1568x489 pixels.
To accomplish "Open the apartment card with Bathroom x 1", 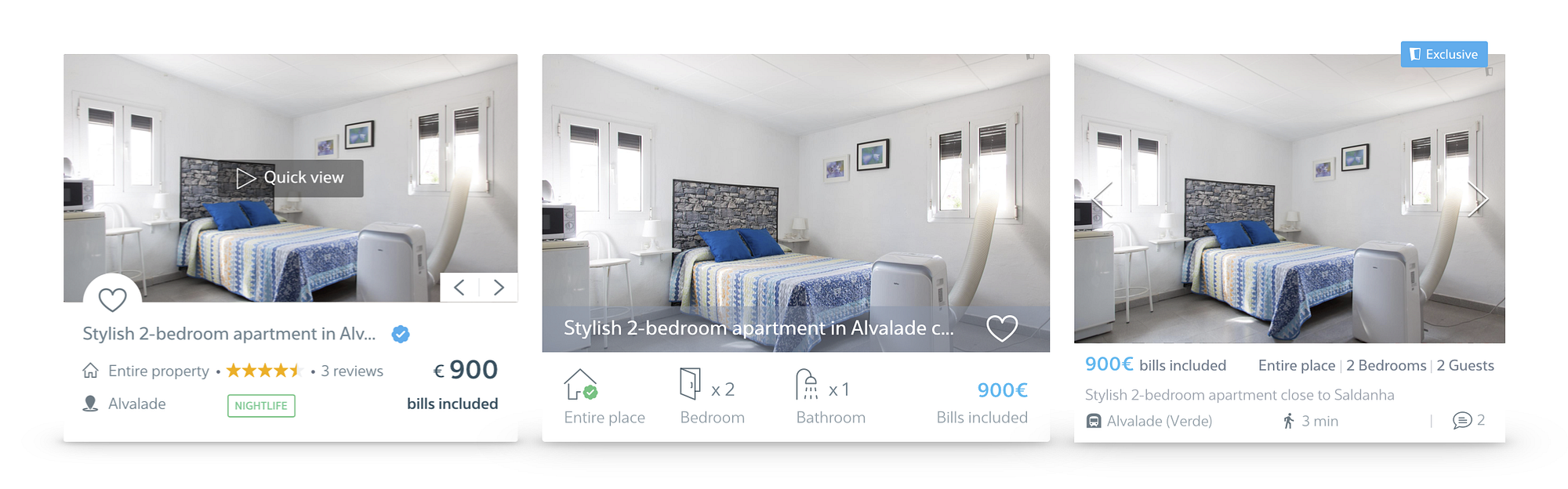I will pos(758,328).
